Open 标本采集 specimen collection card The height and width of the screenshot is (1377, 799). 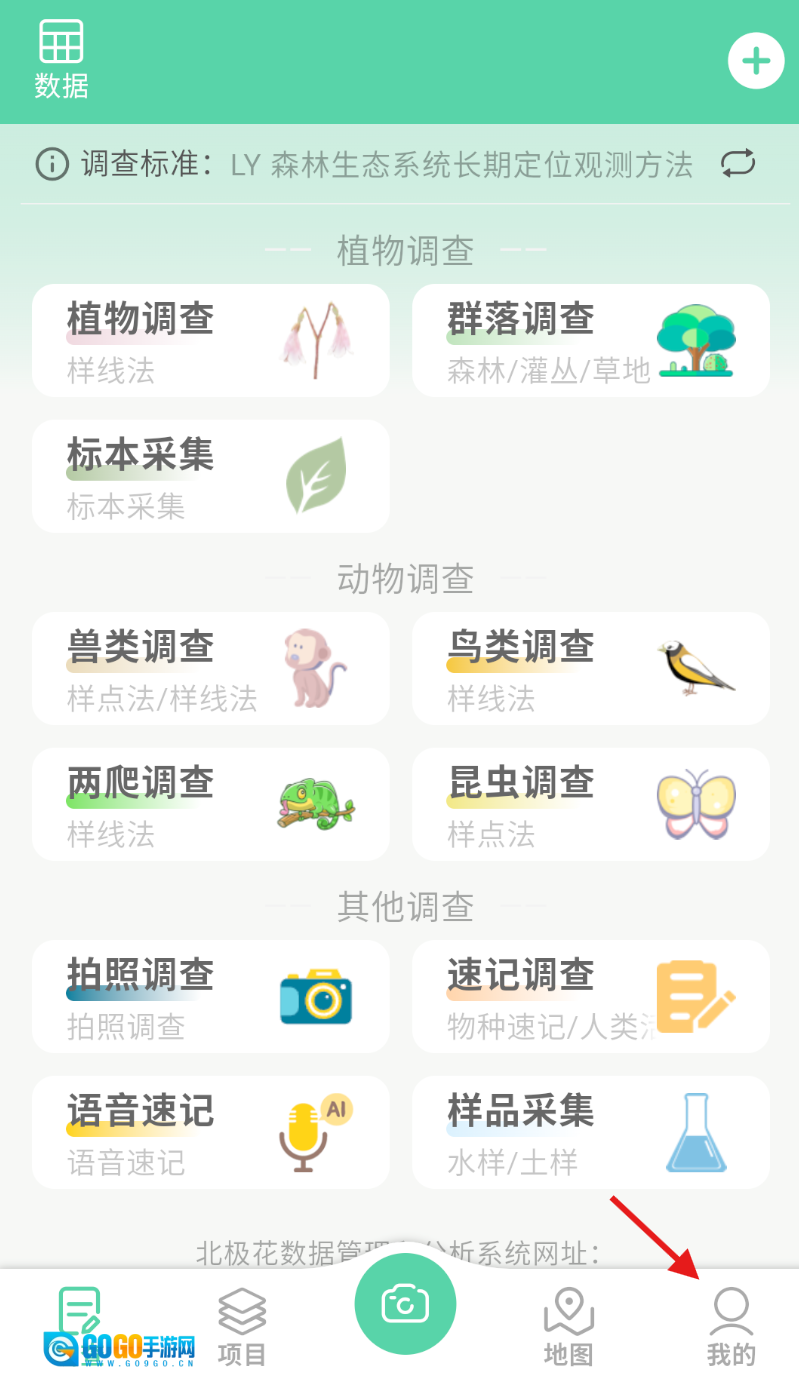coord(211,476)
